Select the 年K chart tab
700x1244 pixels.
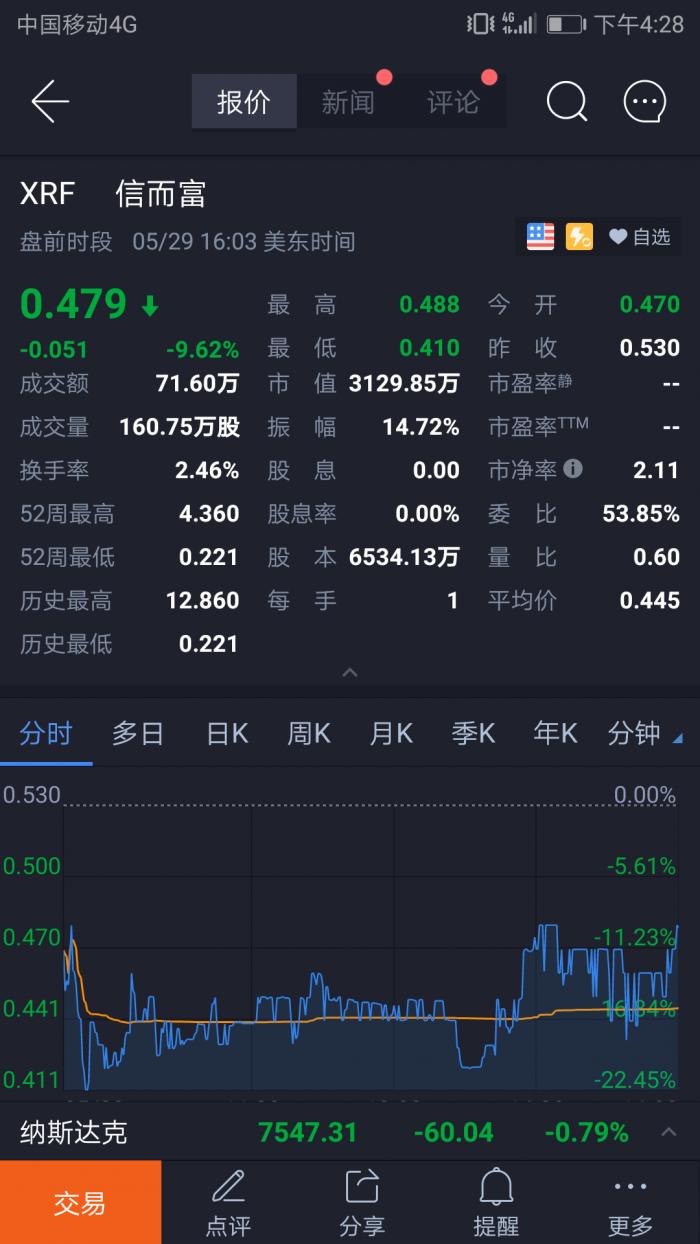[555, 733]
